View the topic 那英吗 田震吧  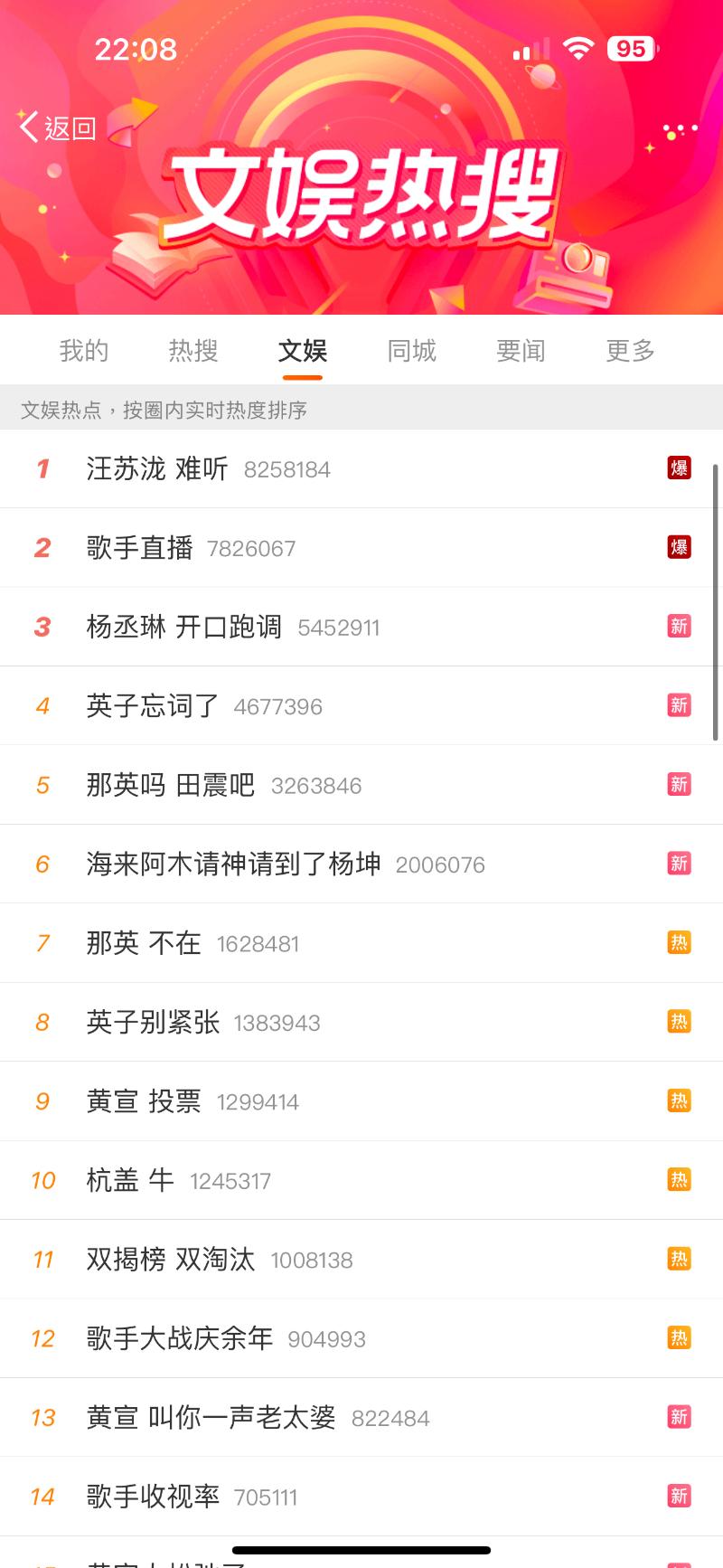coord(171,785)
